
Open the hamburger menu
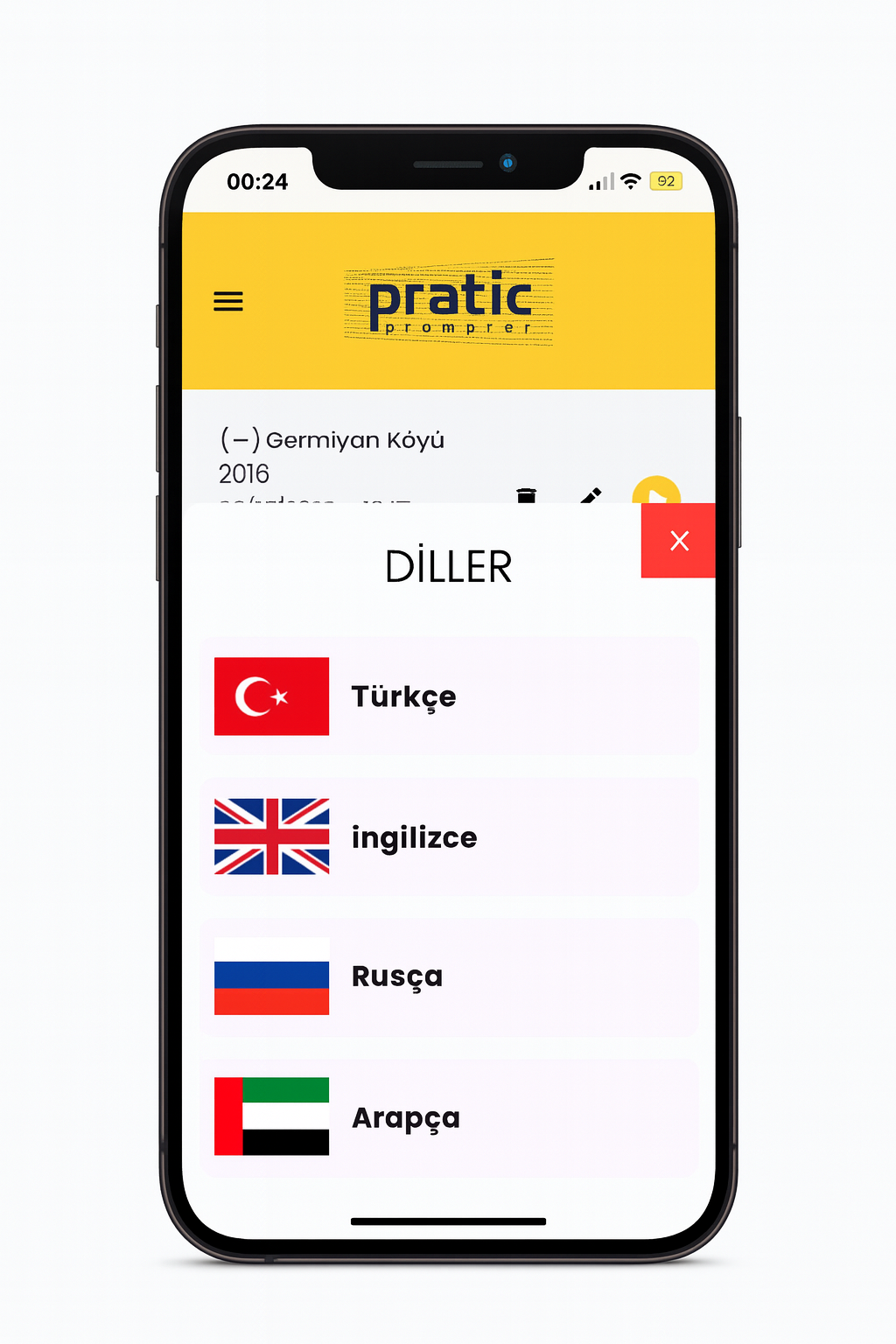pyautogui.click(x=228, y=302)
